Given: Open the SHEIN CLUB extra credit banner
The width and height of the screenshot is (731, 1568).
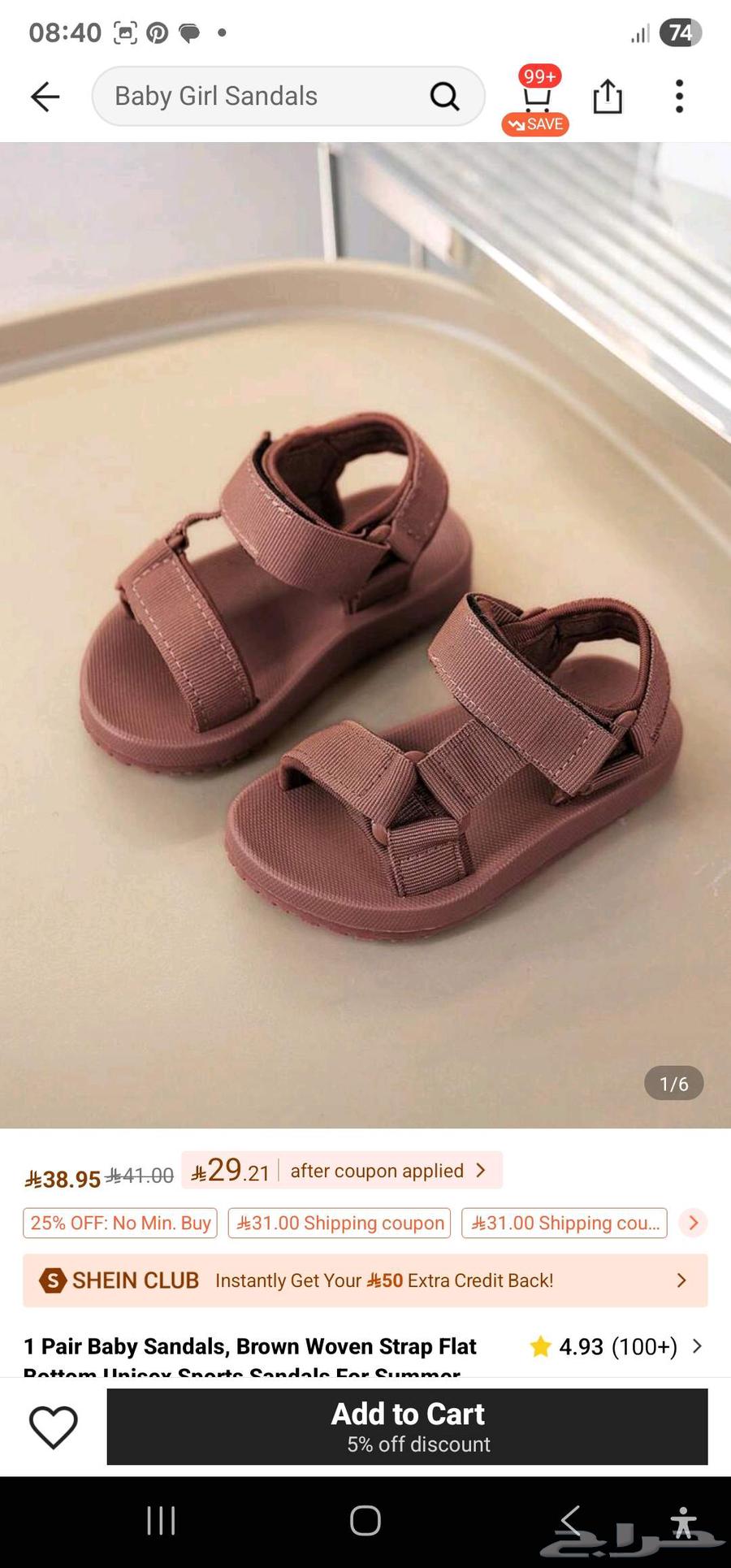Looking at the screenshot, I should 365,1280.
